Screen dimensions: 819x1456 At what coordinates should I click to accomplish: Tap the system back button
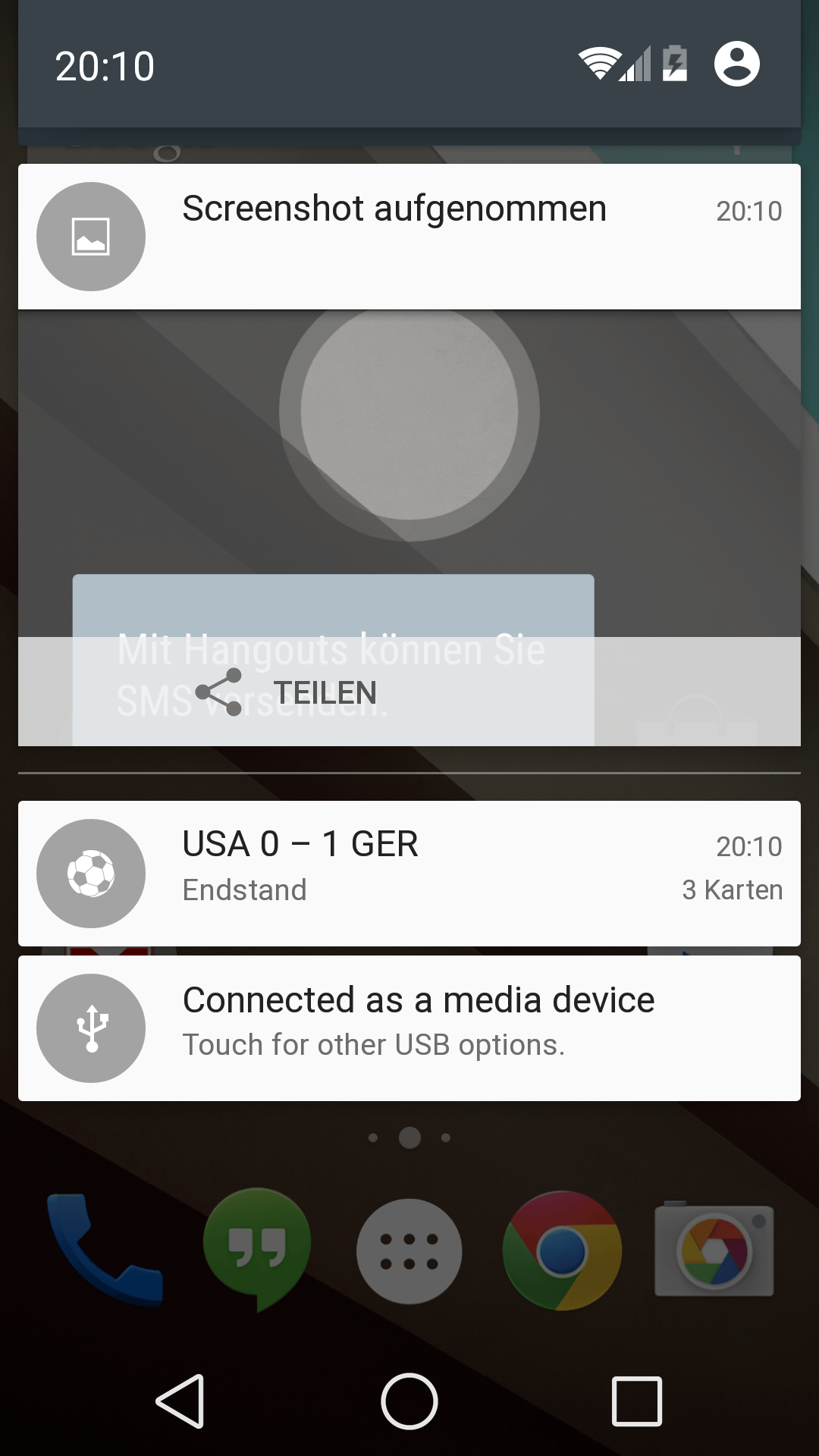[x=180, y=1401]
